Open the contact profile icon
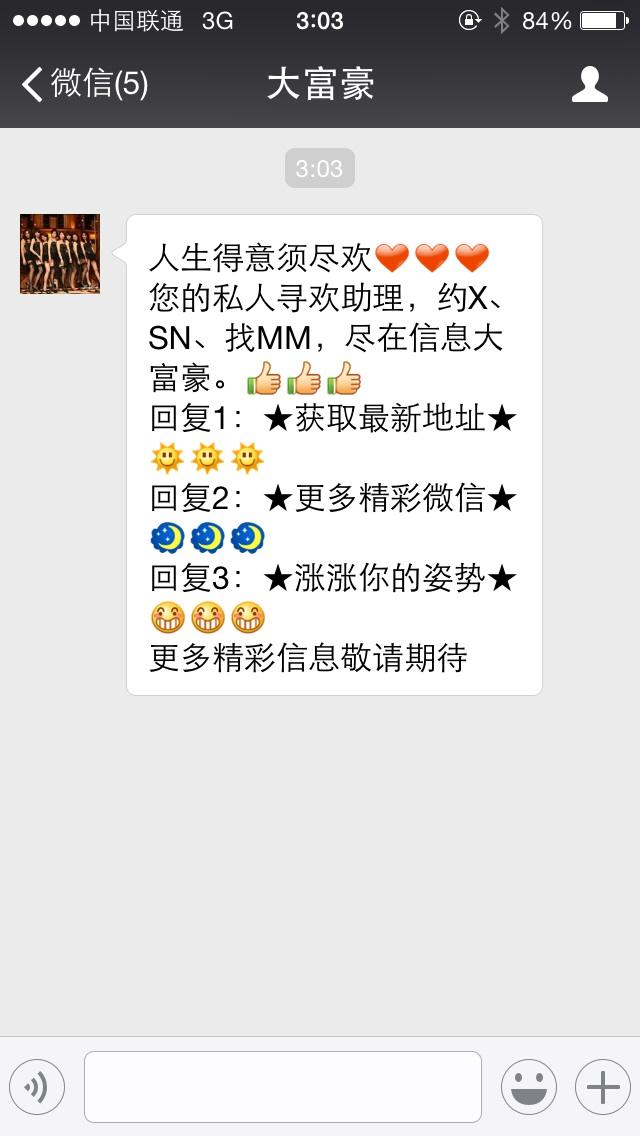640x1136 pixels. click(x=589, y=84)
